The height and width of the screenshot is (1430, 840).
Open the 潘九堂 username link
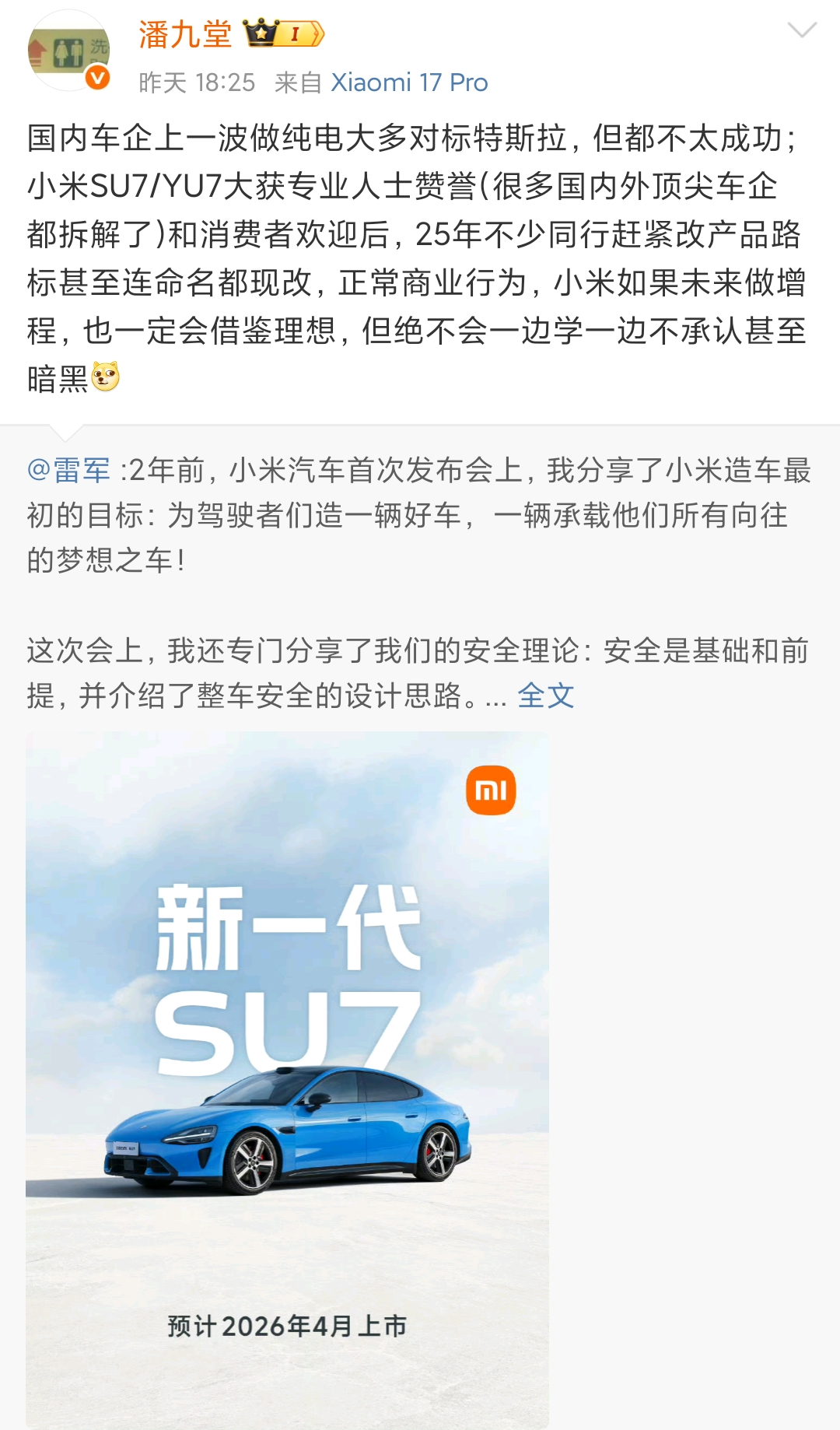185,34
